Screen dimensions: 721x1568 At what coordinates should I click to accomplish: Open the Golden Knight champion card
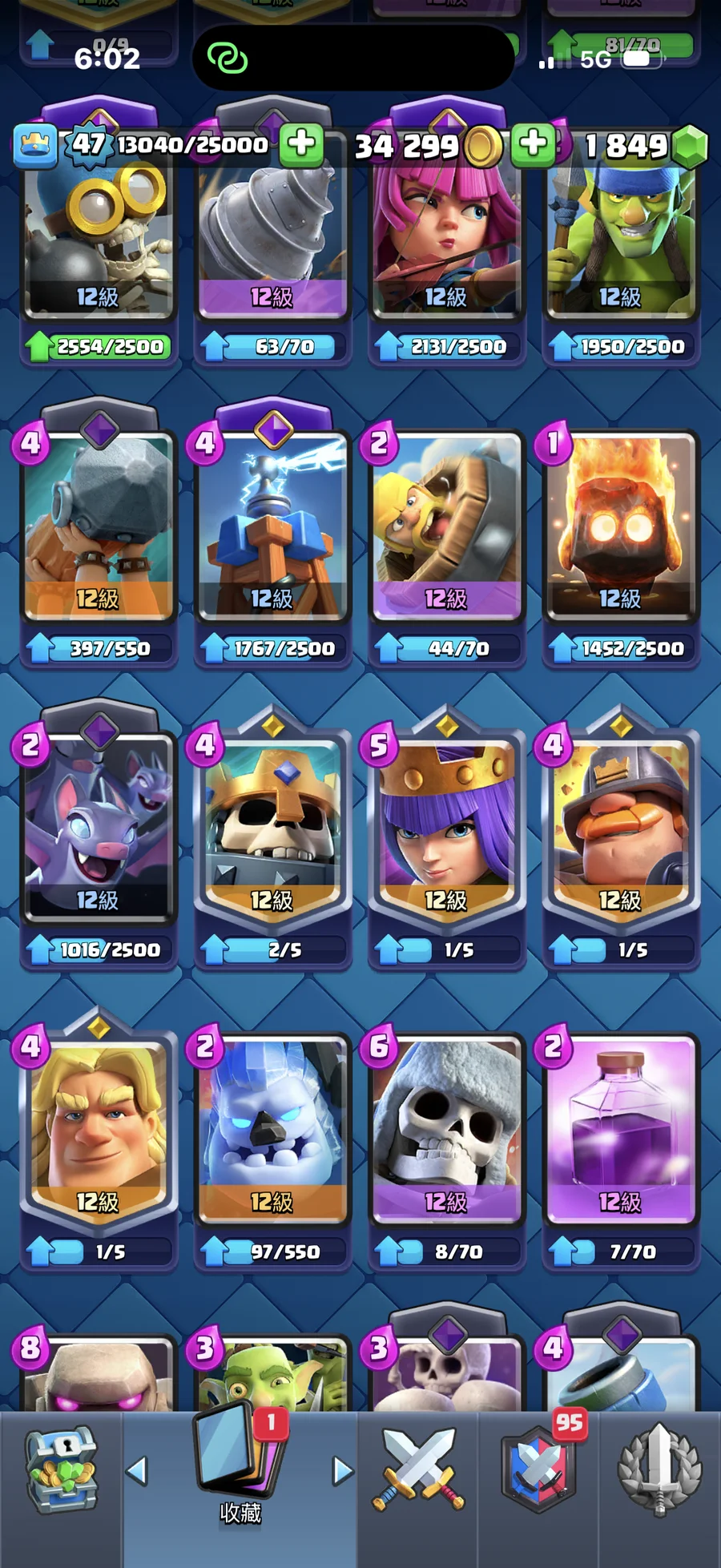(x=98, y=1130)
